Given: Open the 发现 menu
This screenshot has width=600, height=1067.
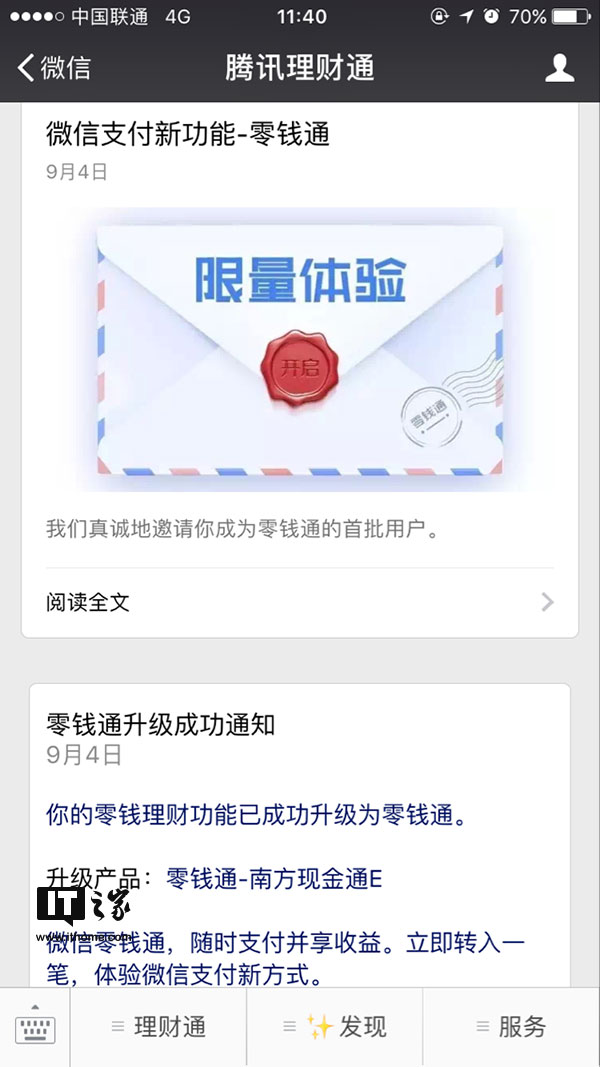Looking at the screenshot, I should pos(335,1028).
